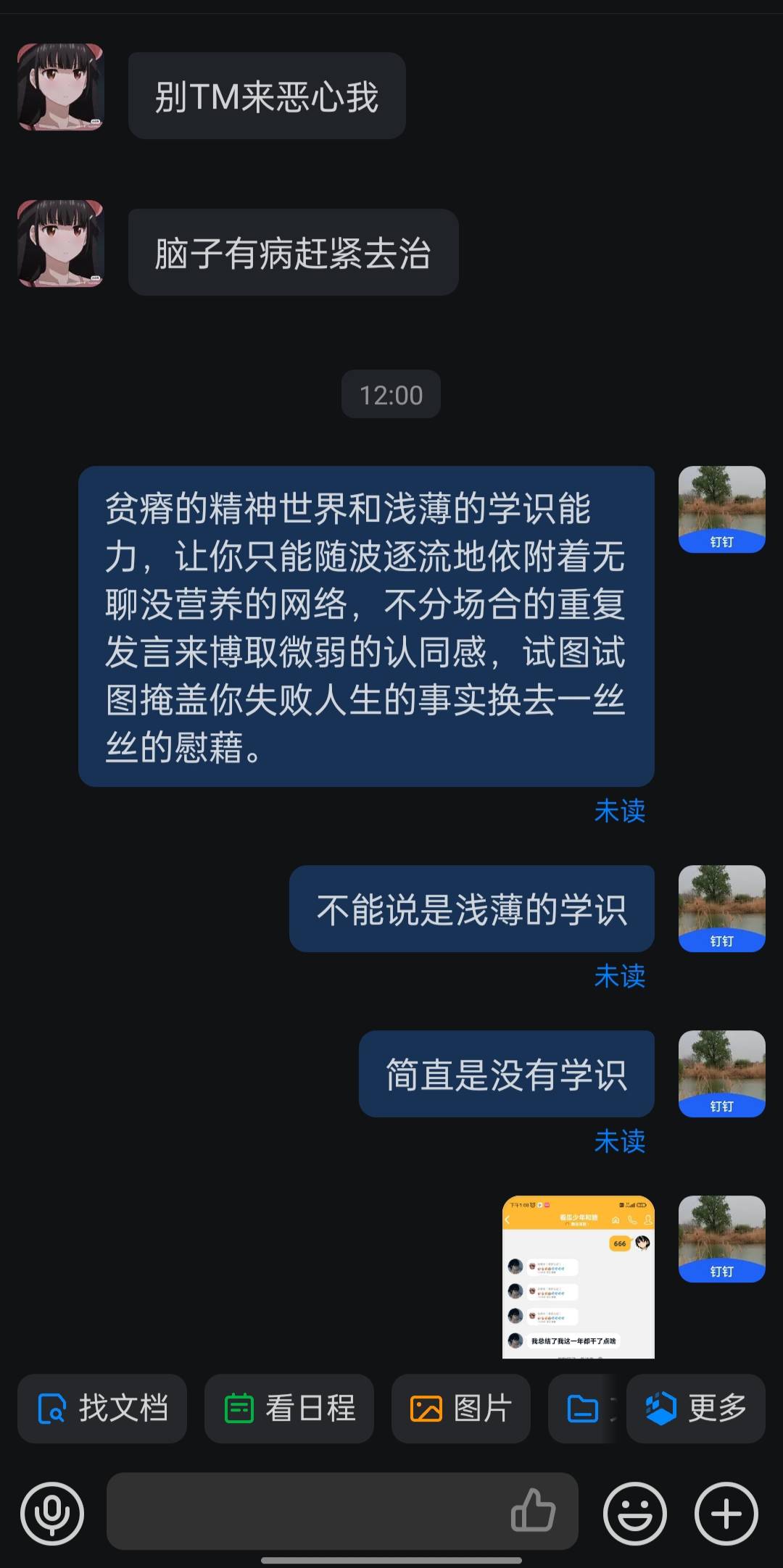
Task: Focus the message text input field
Action: [304, 1511]
